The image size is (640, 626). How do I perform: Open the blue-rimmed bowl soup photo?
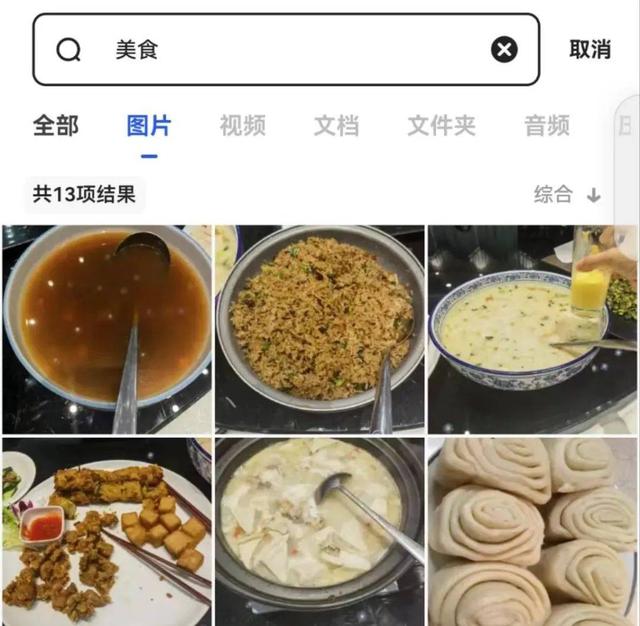click(532, 329)
